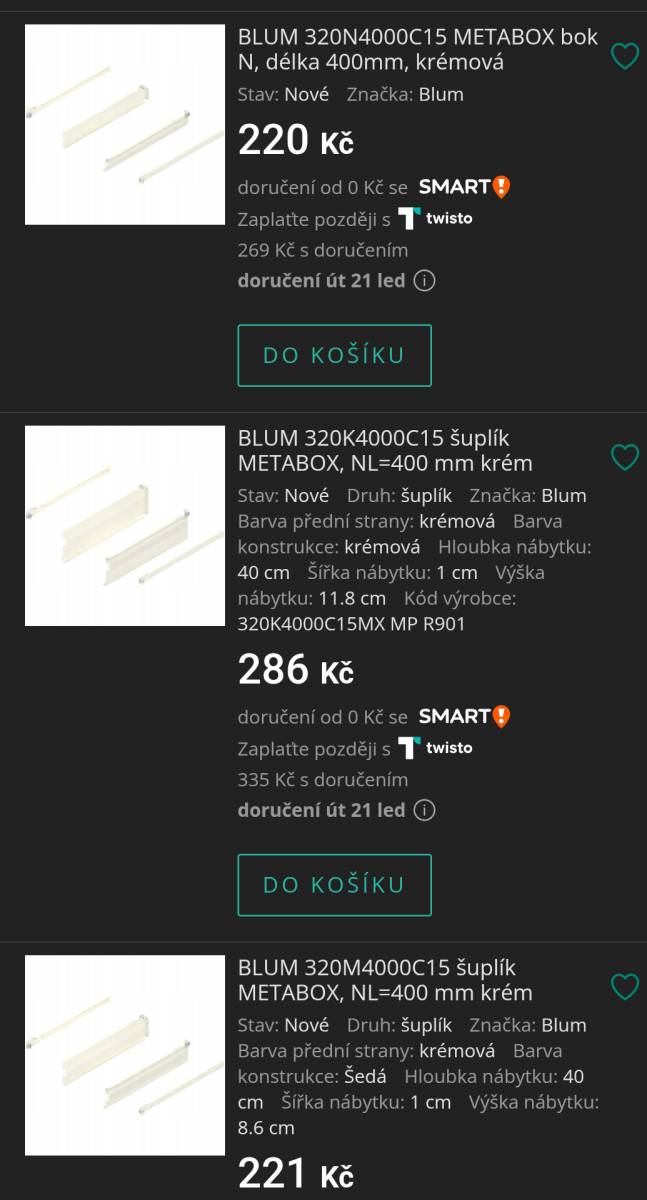
Task: Favorite the BLUM 320K4000C15 šuplík
Action: tap(625, 457)
